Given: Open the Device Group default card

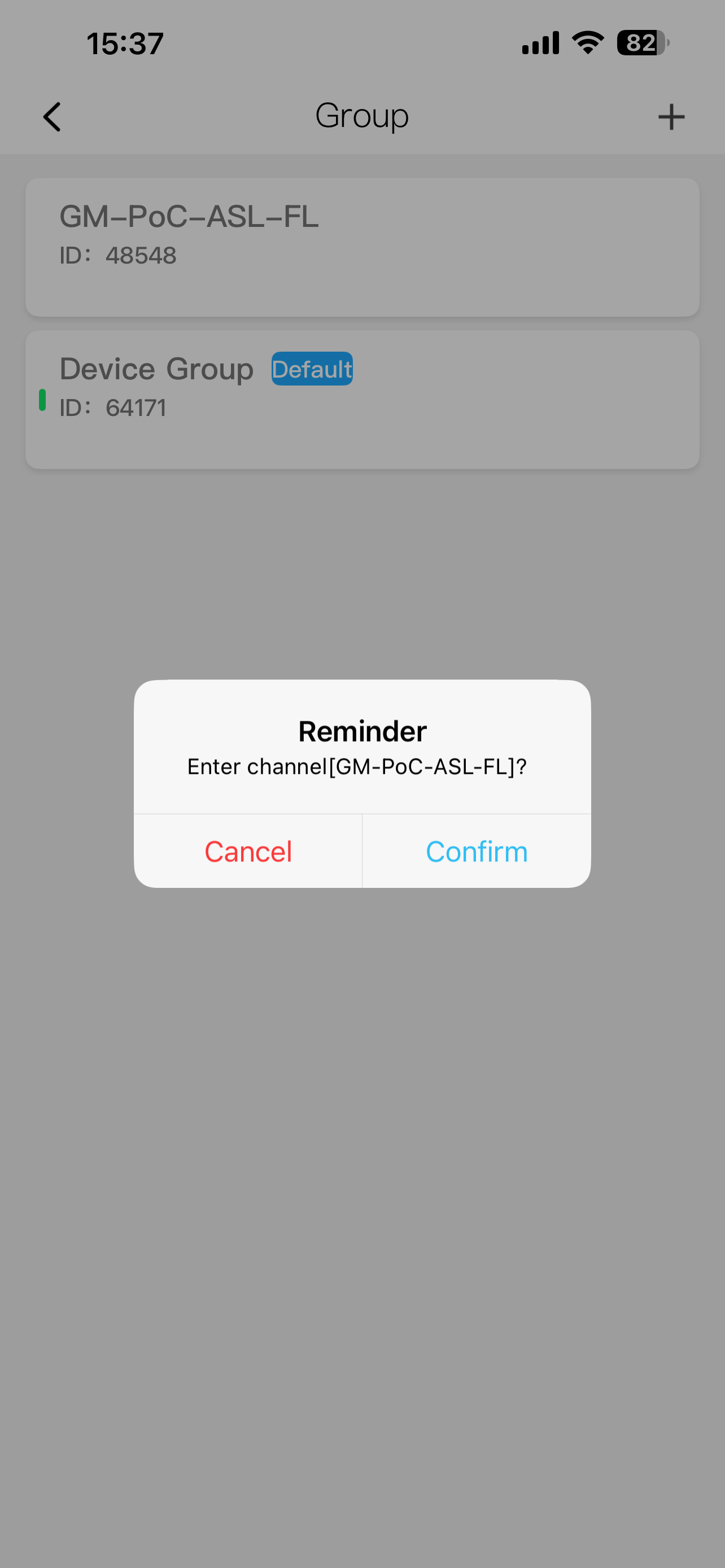Looking at the screenshot, I should tap(361, 398).
